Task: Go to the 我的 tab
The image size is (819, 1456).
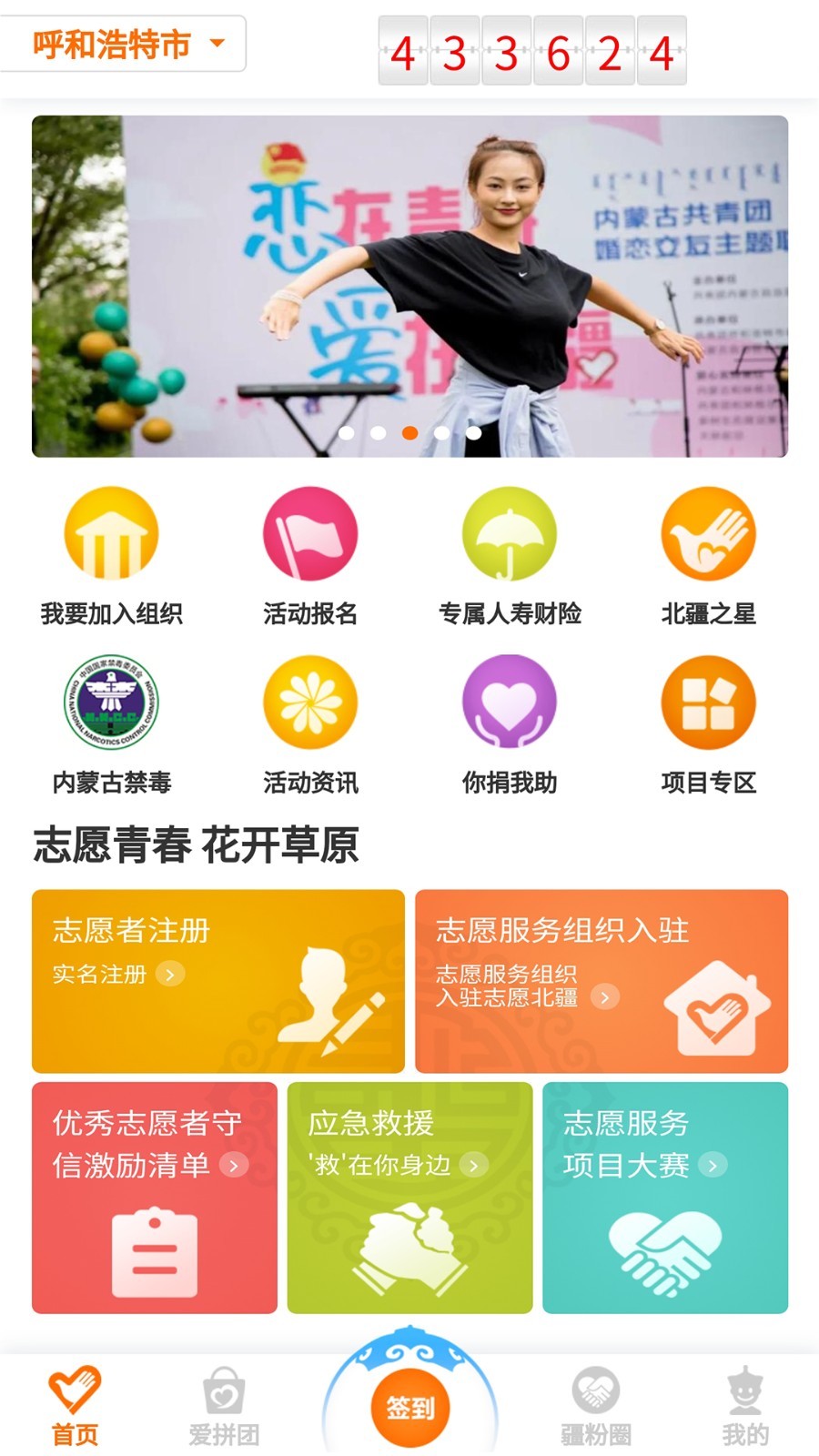Action: click(745, 1406)
